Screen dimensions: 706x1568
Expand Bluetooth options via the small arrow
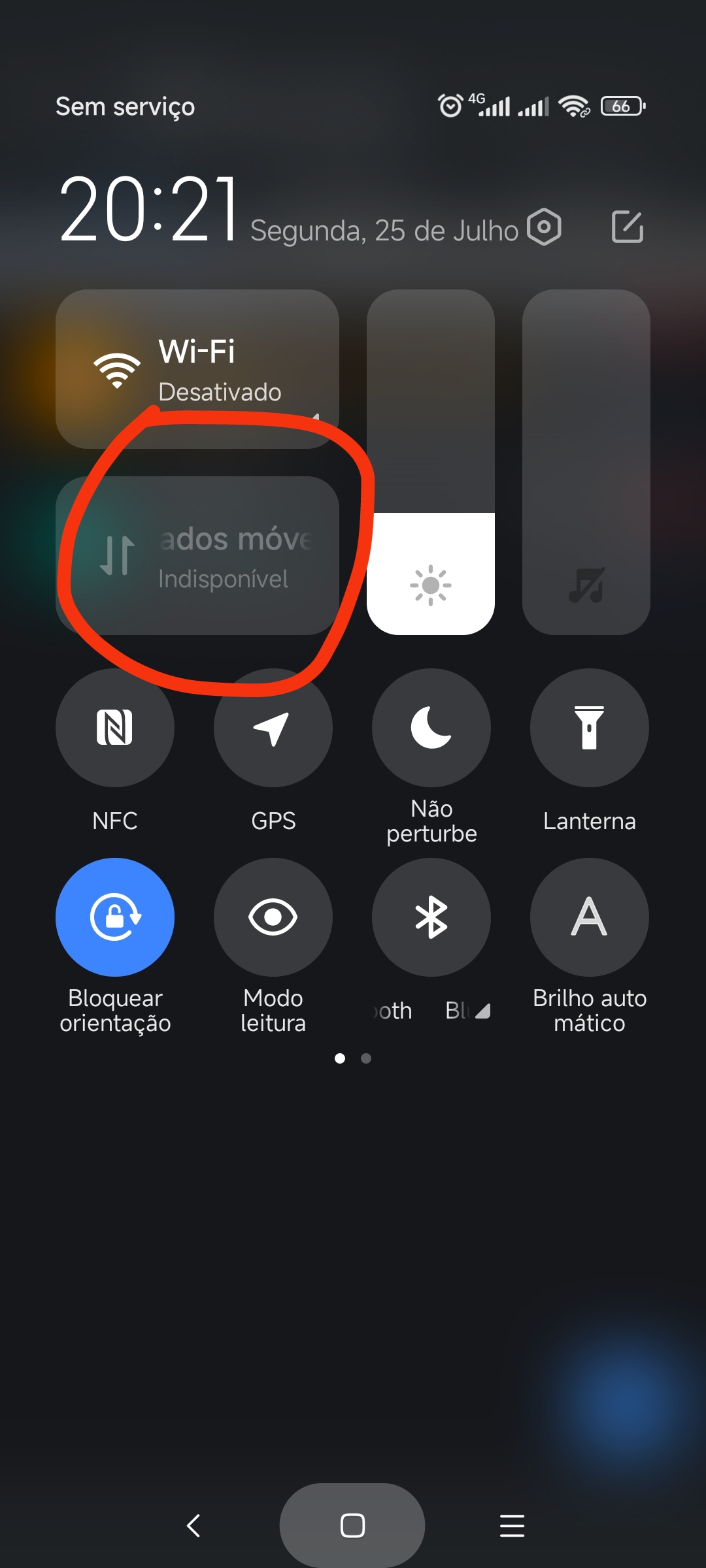483,1011
